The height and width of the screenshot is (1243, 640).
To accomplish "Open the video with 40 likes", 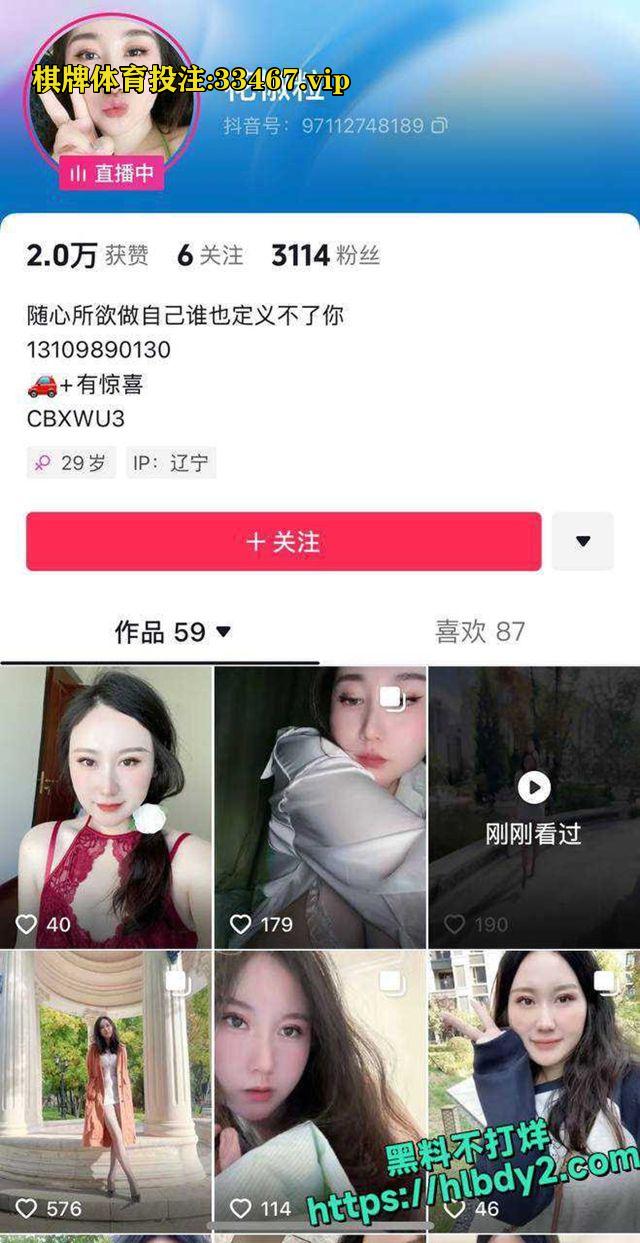I will (x=105, y=807).
